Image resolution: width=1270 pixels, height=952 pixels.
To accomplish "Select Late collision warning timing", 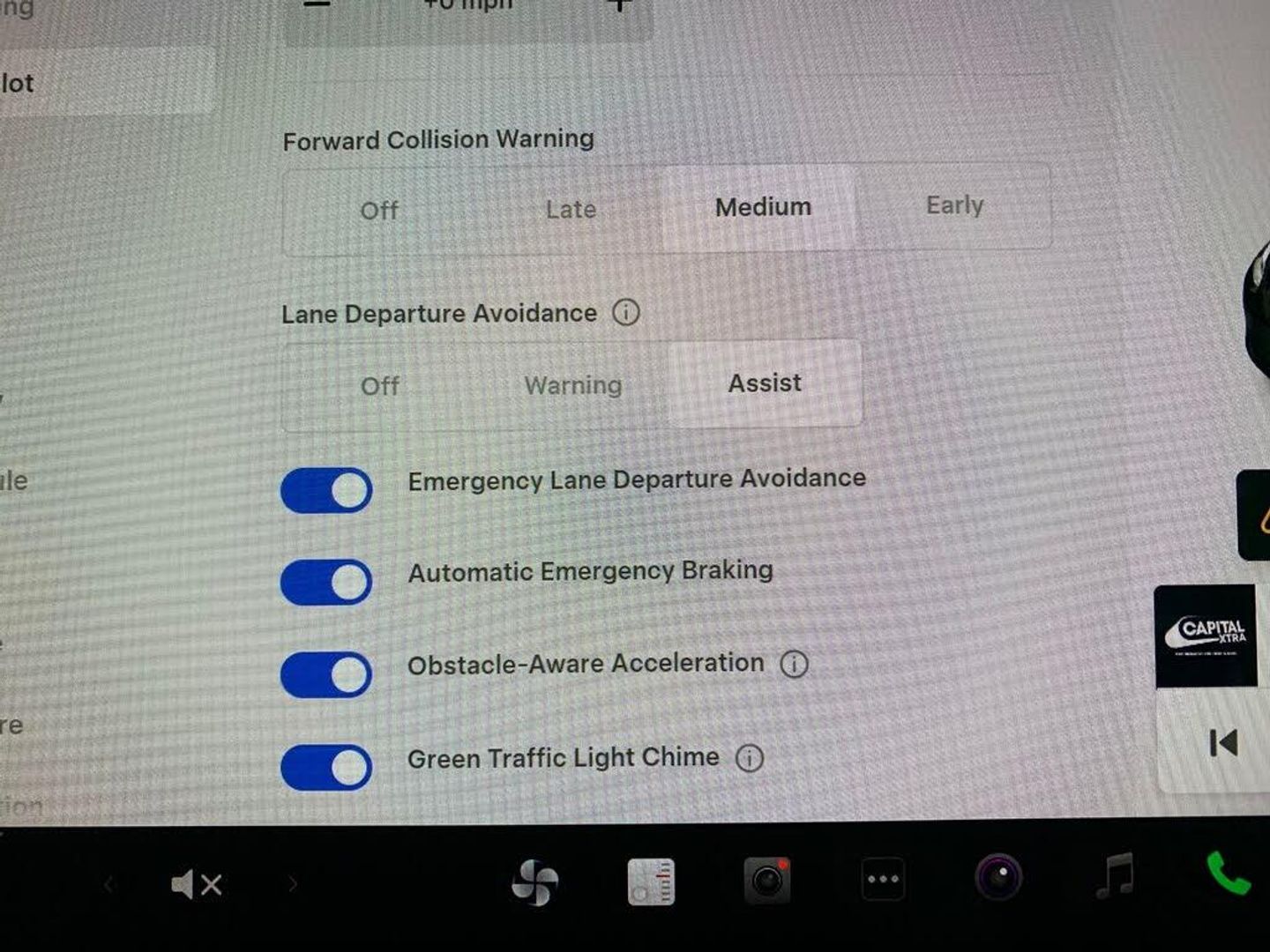I will pos(571,210).
